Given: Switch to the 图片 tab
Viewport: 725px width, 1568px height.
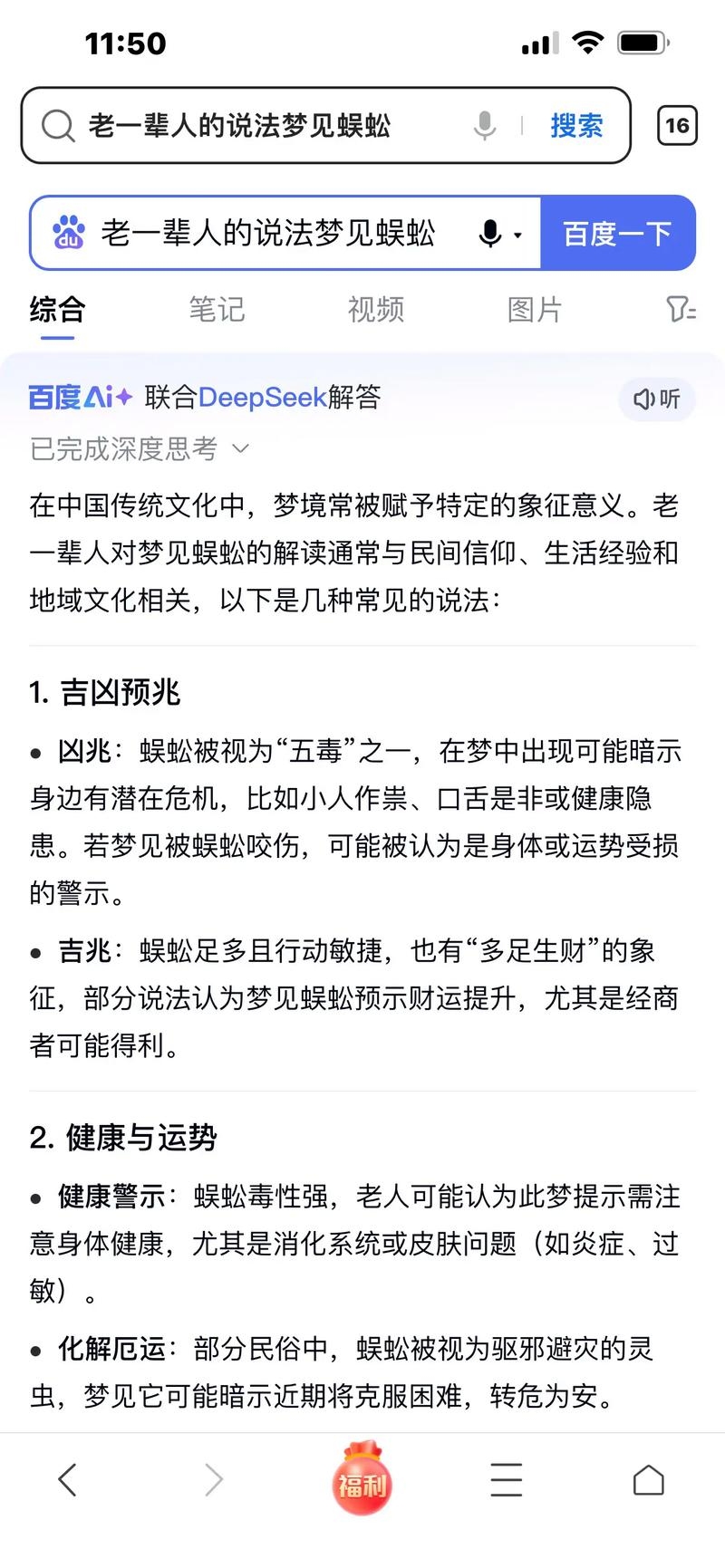Looking at the screenshot, I should tap(534, 310).
